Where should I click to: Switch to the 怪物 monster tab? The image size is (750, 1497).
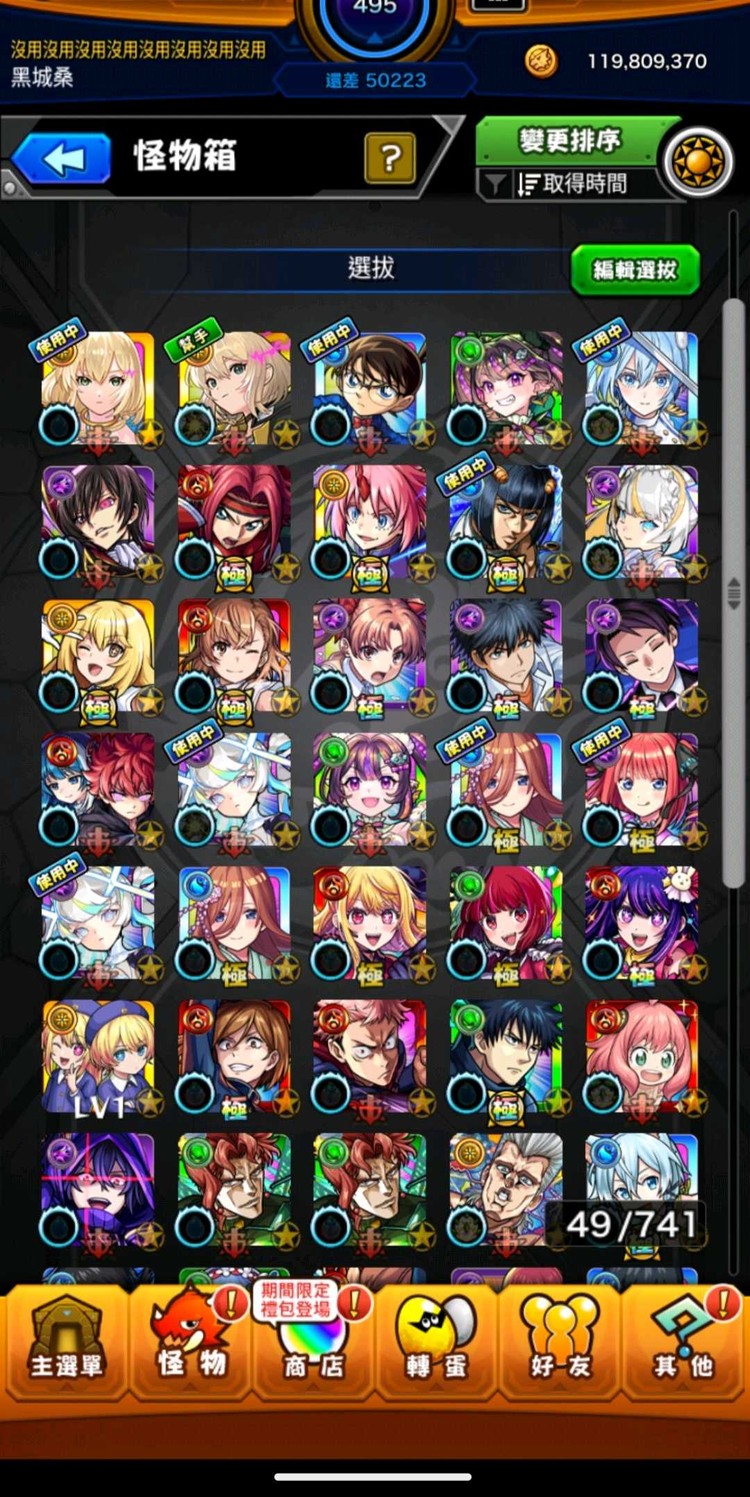click(x=192, y=1342)
